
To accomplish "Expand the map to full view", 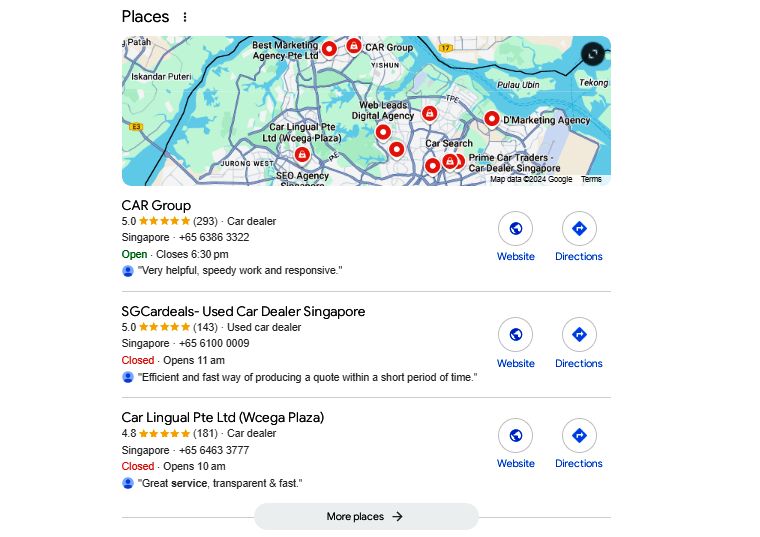I will click(x=592, y=54).
